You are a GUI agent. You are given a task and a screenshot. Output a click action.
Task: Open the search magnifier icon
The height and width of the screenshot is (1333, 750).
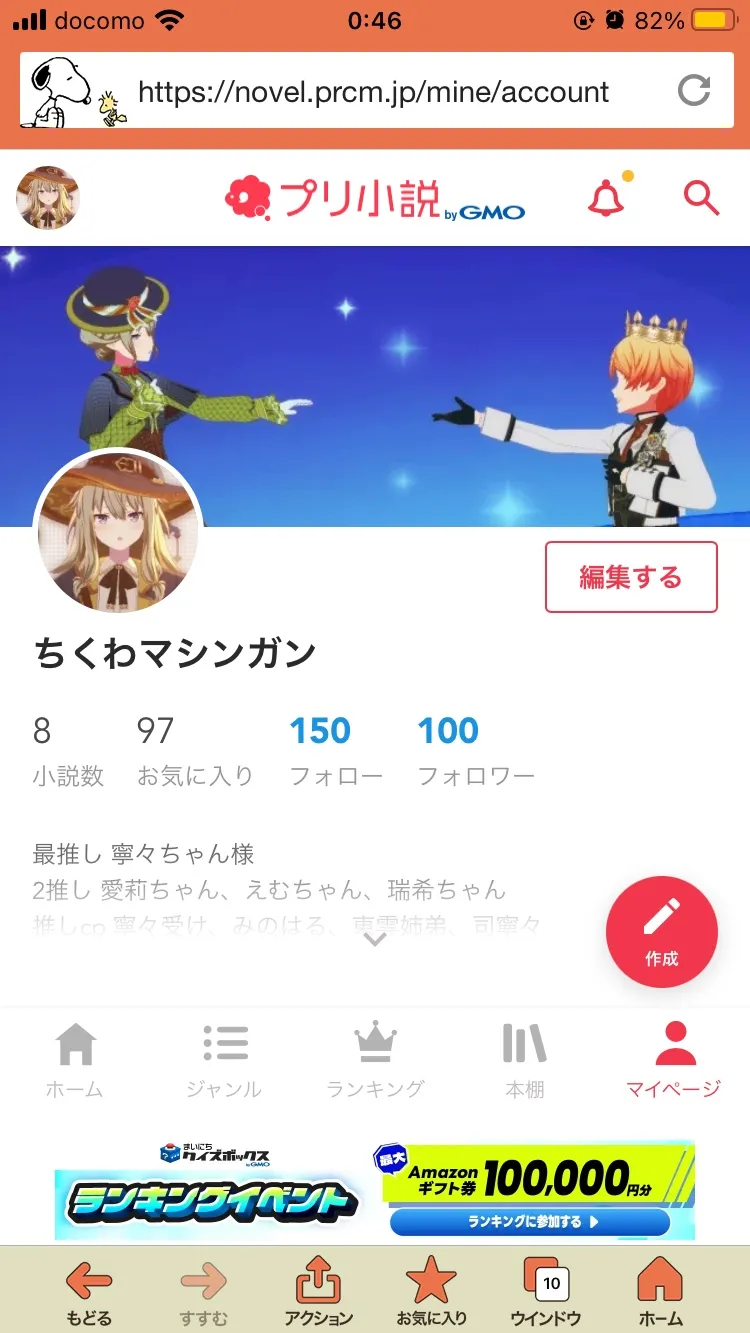[701, 198]
